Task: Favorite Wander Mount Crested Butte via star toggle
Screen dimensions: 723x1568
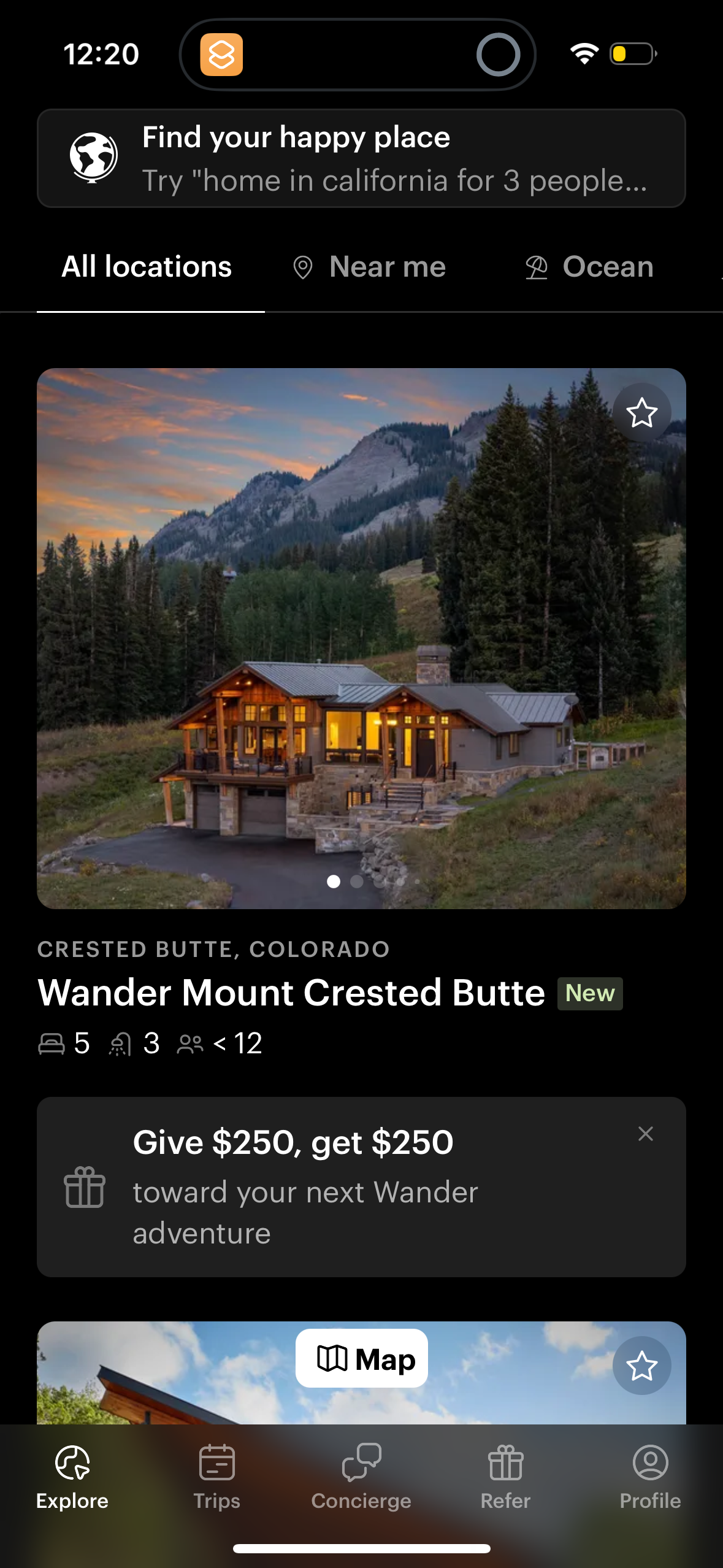Action: coord(641,413)
